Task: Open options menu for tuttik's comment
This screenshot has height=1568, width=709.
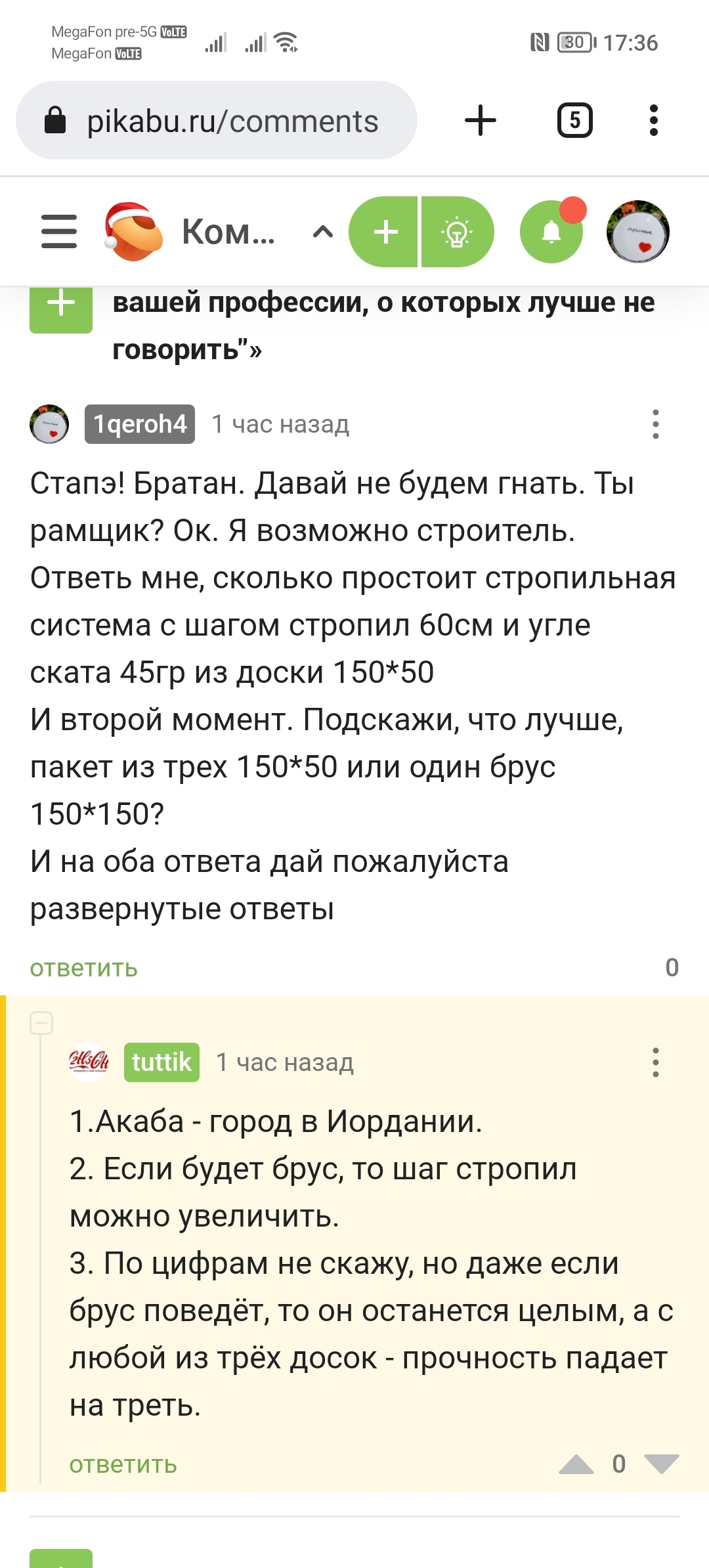Action: [655, 1062]
